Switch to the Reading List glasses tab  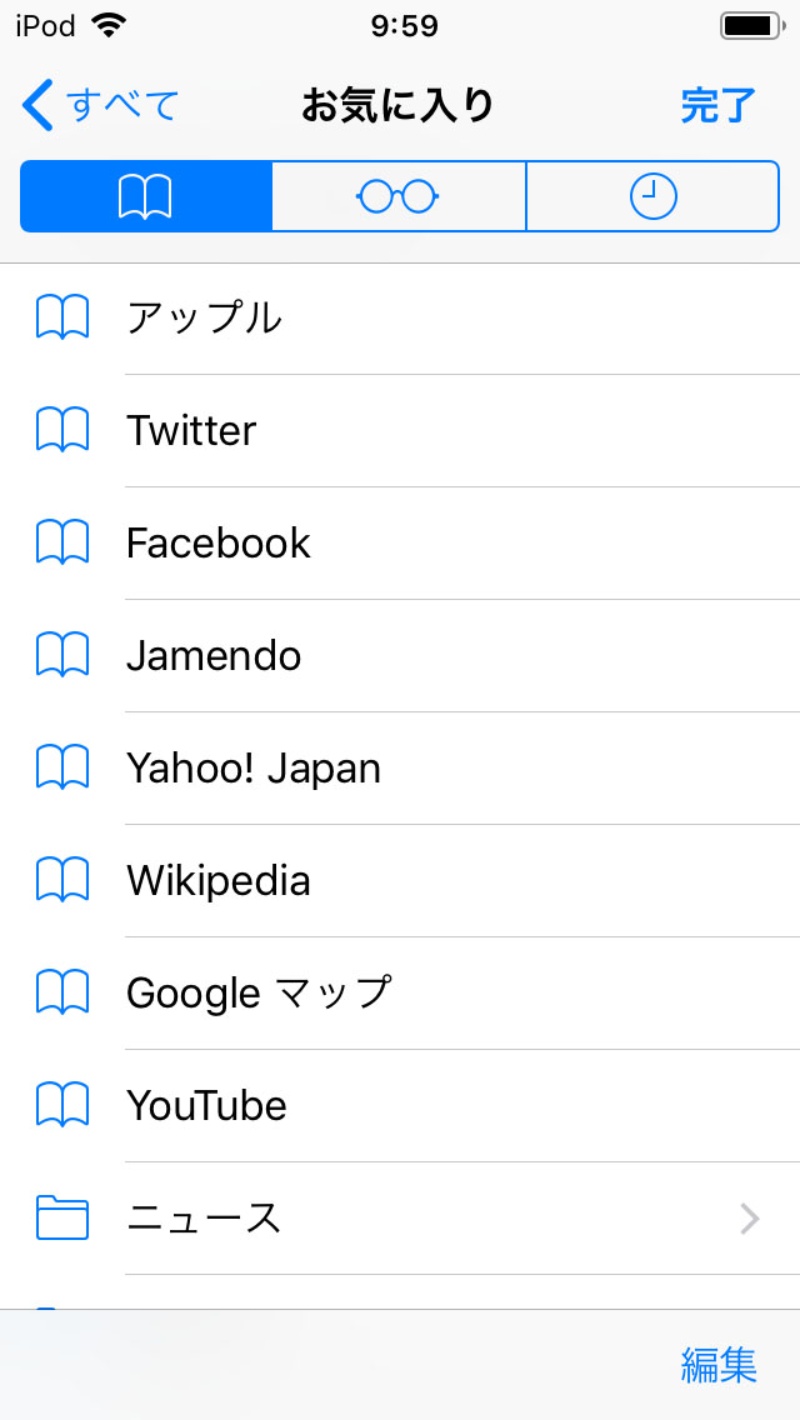pyautogui.click(x=398, y=197)
